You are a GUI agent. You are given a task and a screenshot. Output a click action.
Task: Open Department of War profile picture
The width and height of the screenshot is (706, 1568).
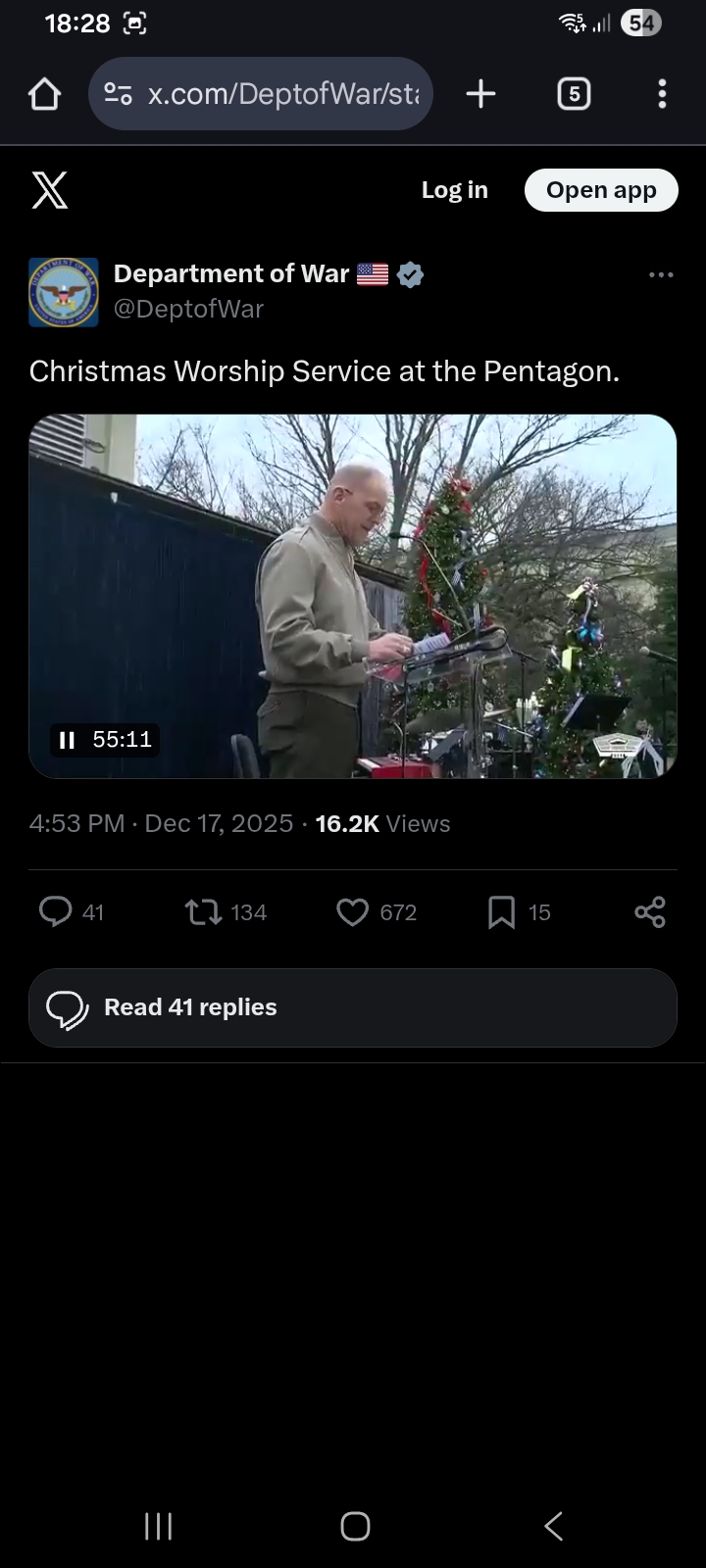64,292
